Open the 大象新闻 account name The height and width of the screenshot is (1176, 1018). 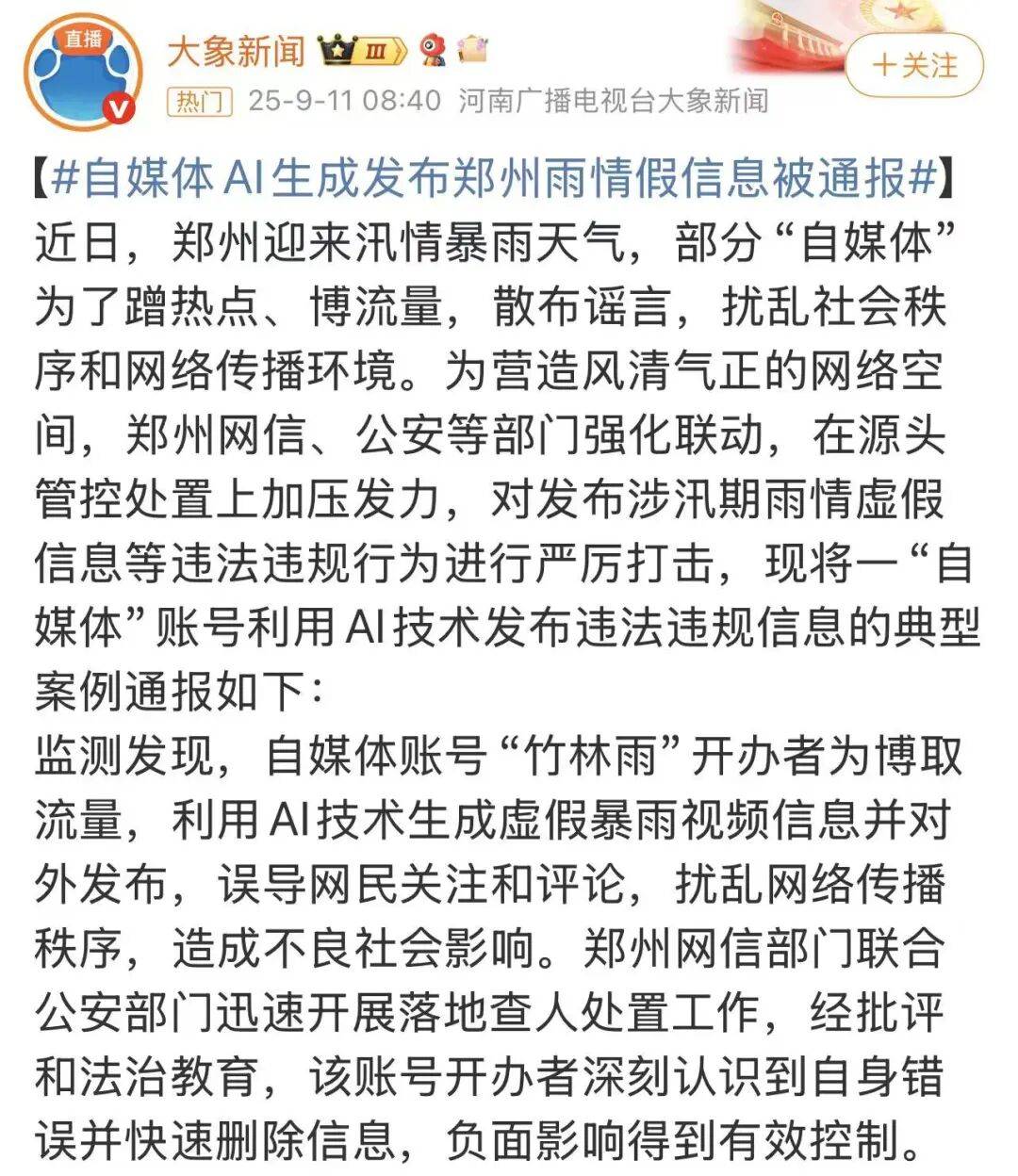pos(235,50)
